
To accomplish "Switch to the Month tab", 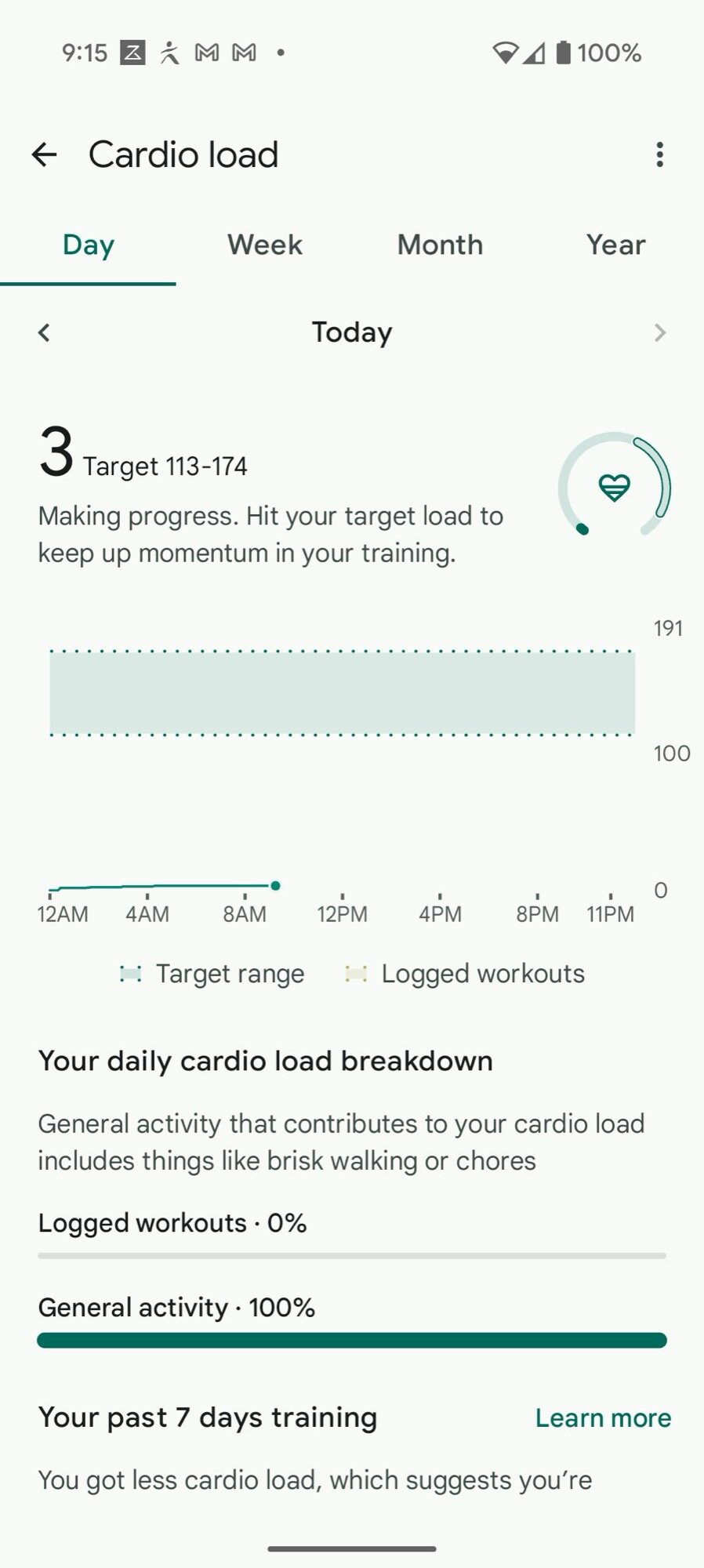I will tap(440, 245).
